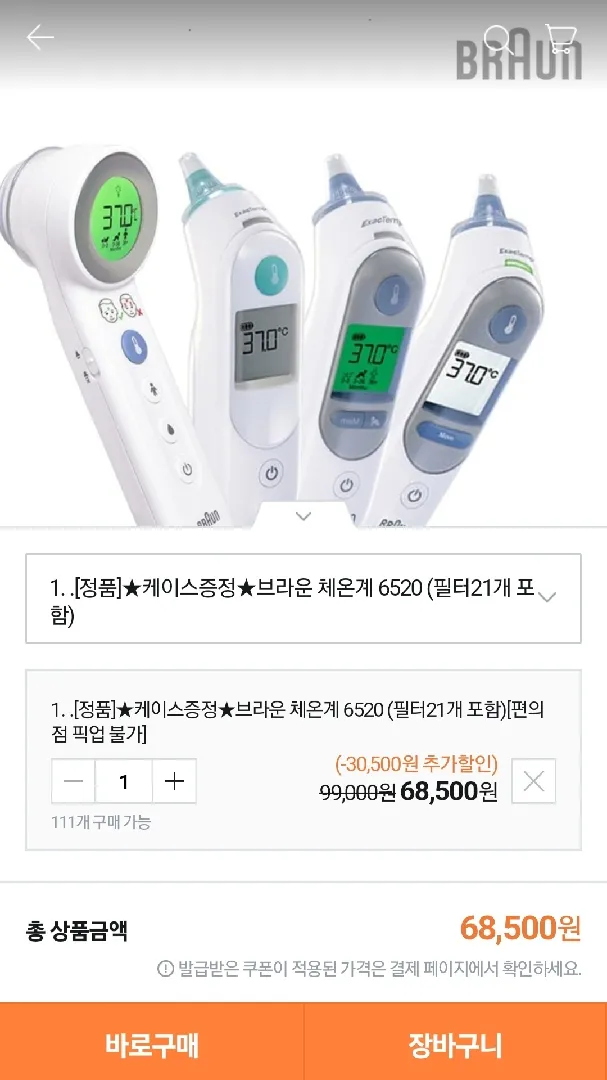Go back using the top arrow
This screenshot has width=607, height=1080.
click(40, 37)
